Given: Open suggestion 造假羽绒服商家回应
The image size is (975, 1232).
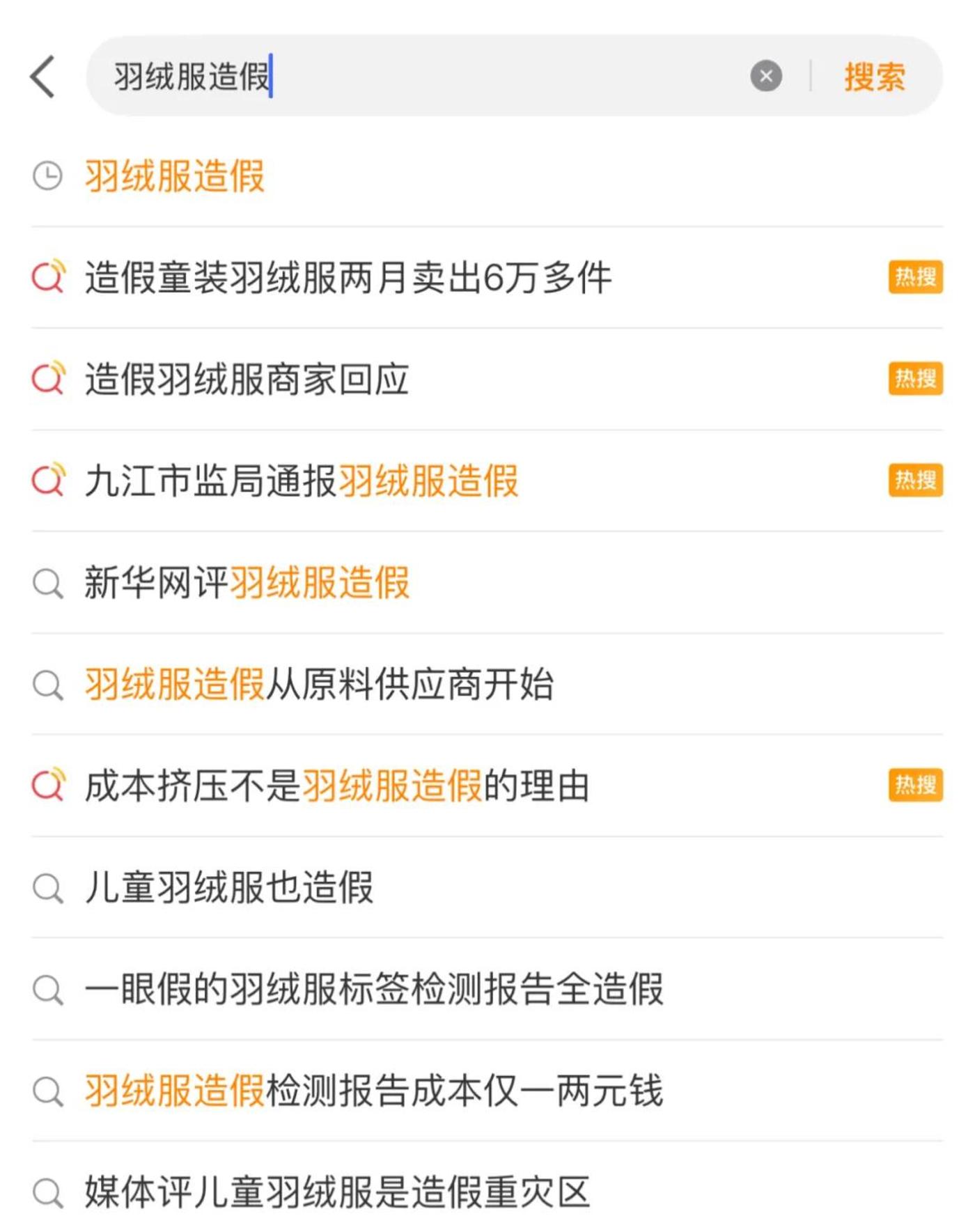Looking at the screenshot, I should pos(247,380).
